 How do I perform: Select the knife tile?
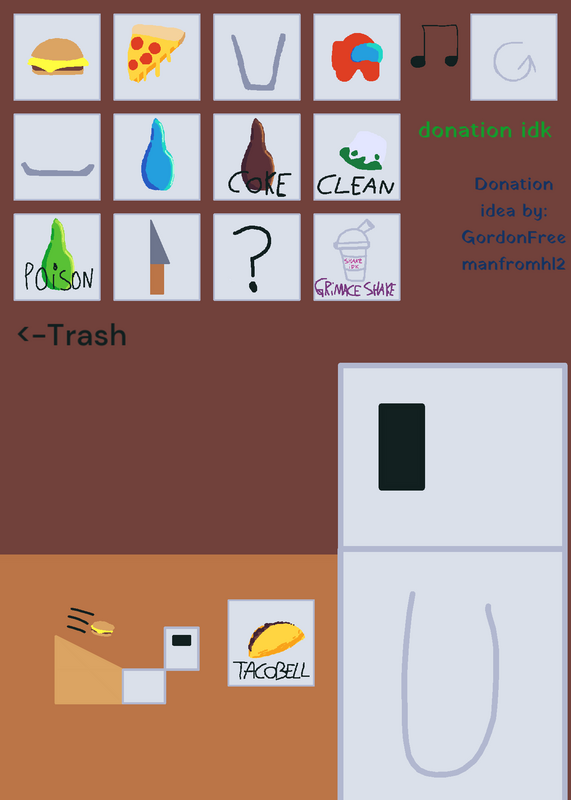[x=157, y=257]
